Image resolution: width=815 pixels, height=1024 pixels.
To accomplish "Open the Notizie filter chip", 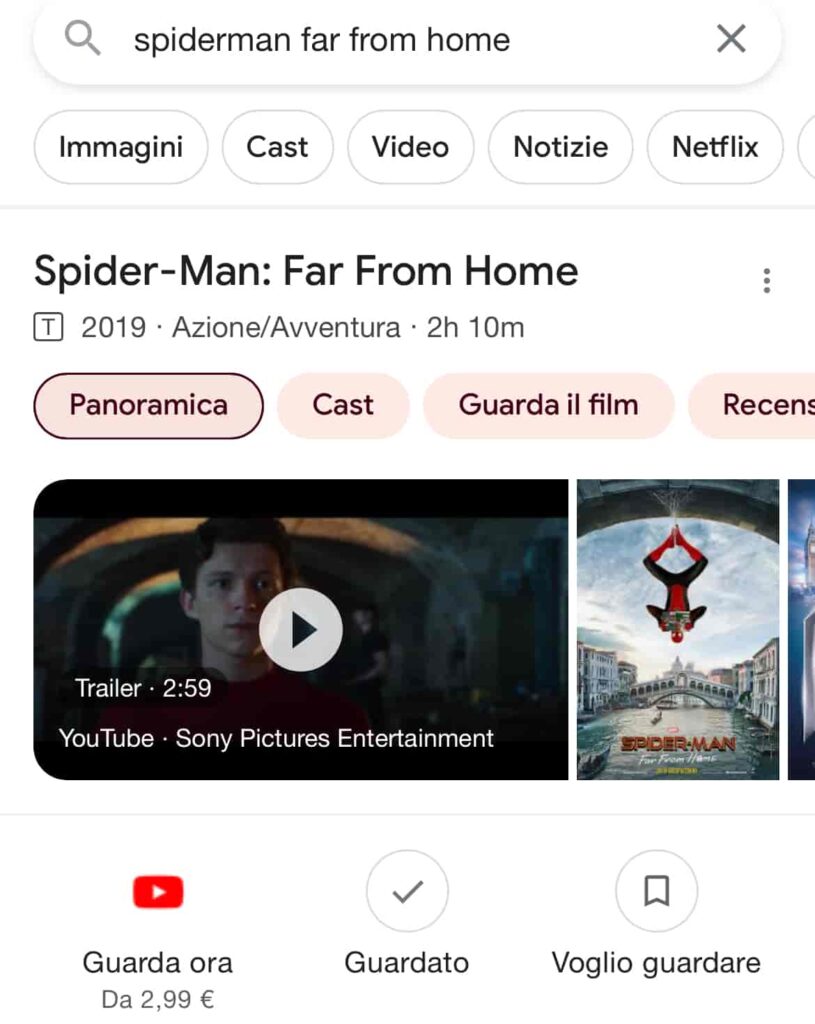I will coord(560,147).
